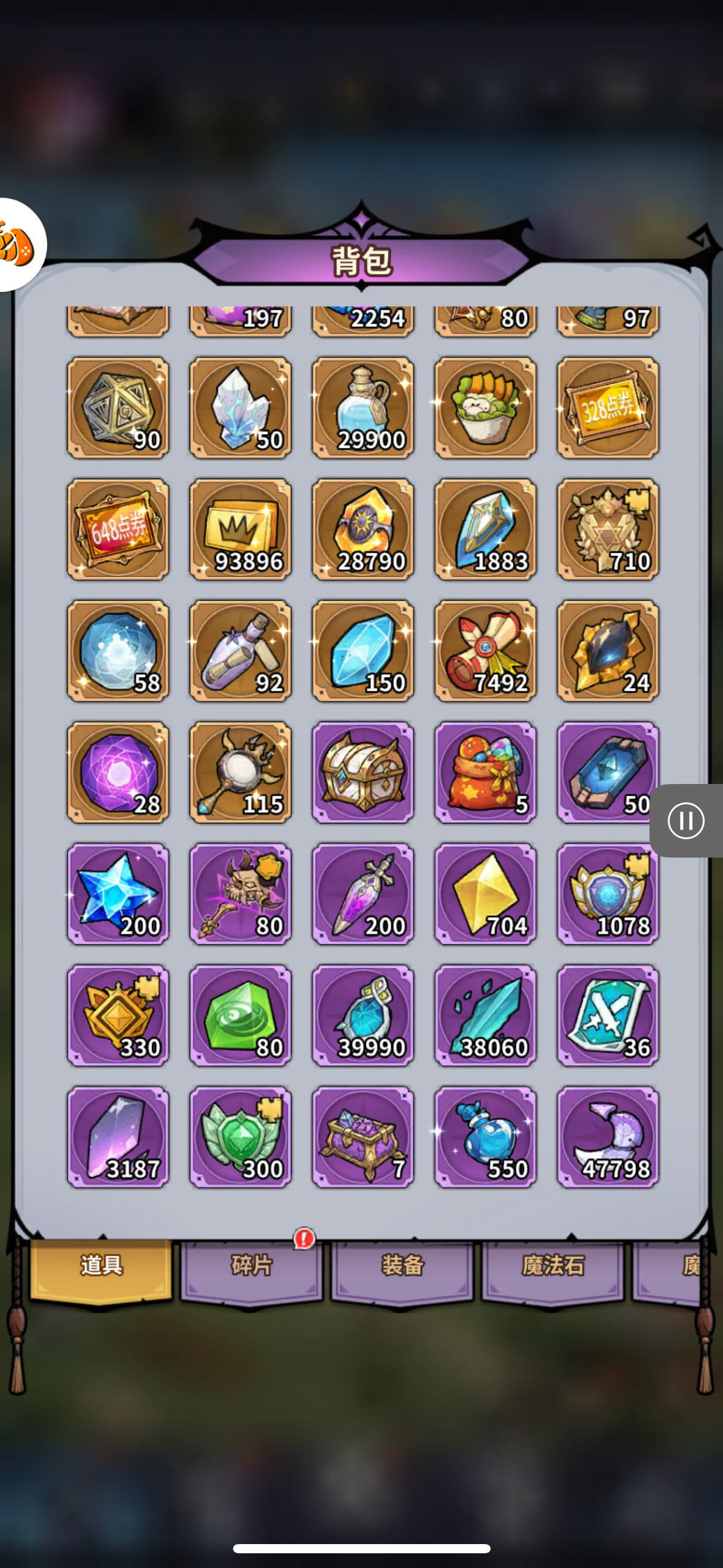Select the green gem with 80
723x1568 pixels.
(x=240, y=1015)
